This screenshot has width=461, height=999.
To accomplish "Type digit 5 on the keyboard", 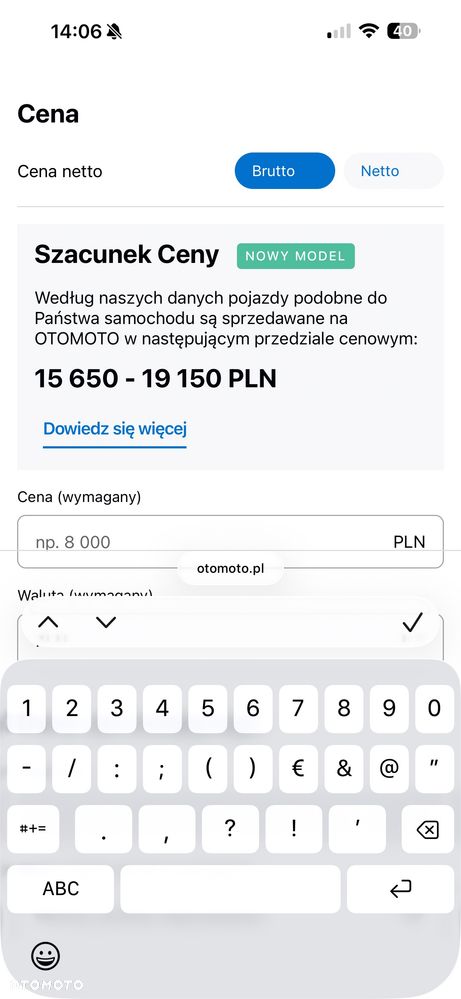I will 208,708.
